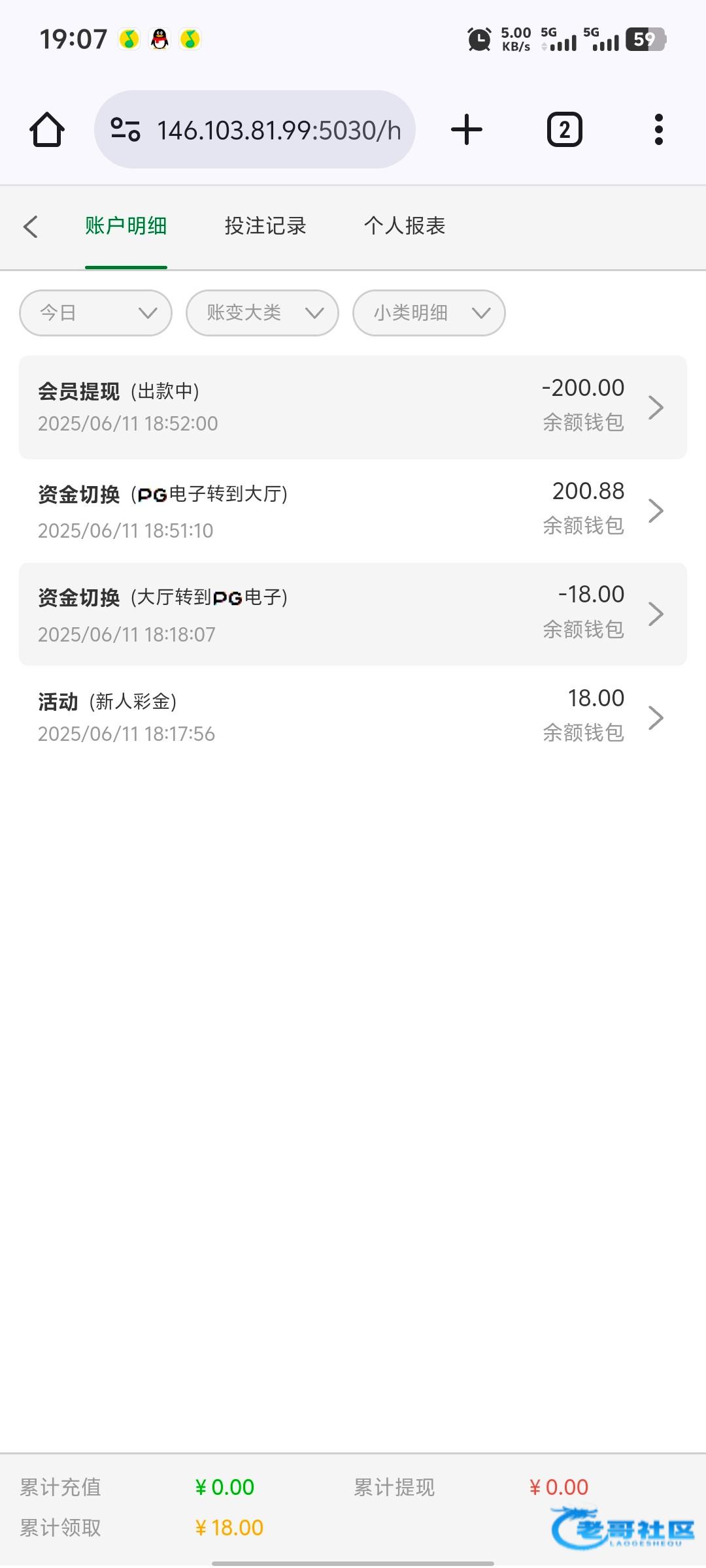Switch to the 个人报表 tab

click(405, 226)
